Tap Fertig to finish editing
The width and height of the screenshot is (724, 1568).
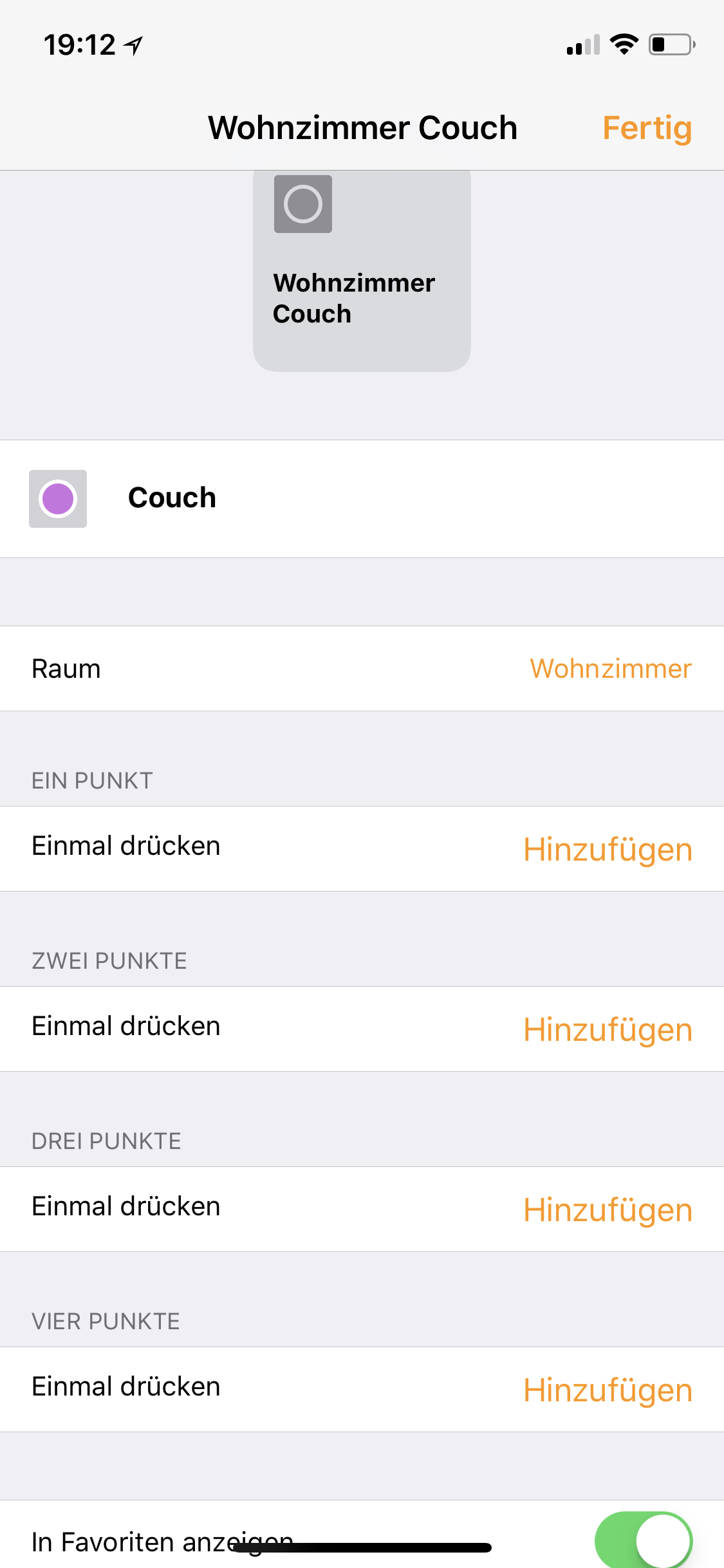(646, 128)
